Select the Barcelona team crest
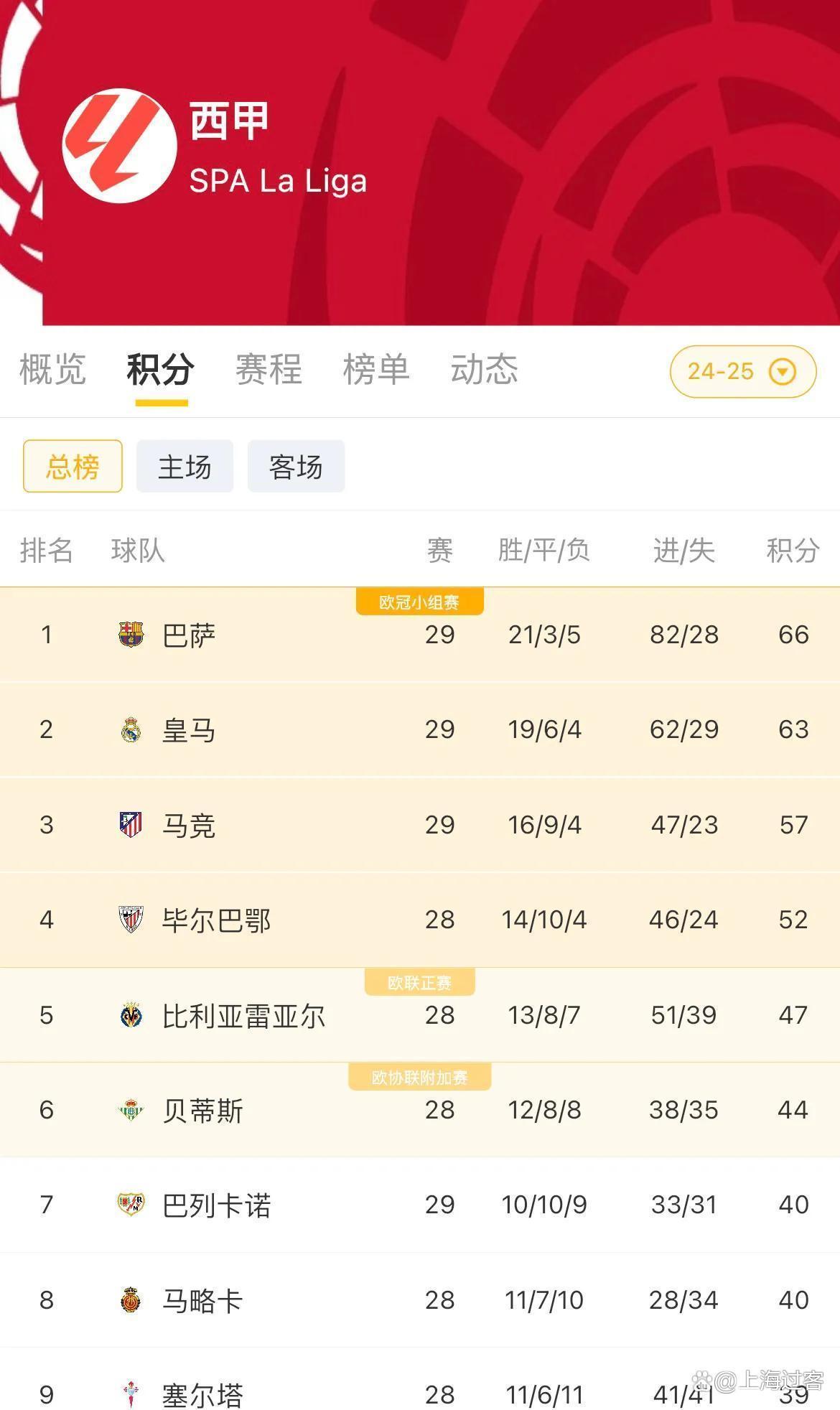This screenshot has width=840, height=1410. (129, 635)
